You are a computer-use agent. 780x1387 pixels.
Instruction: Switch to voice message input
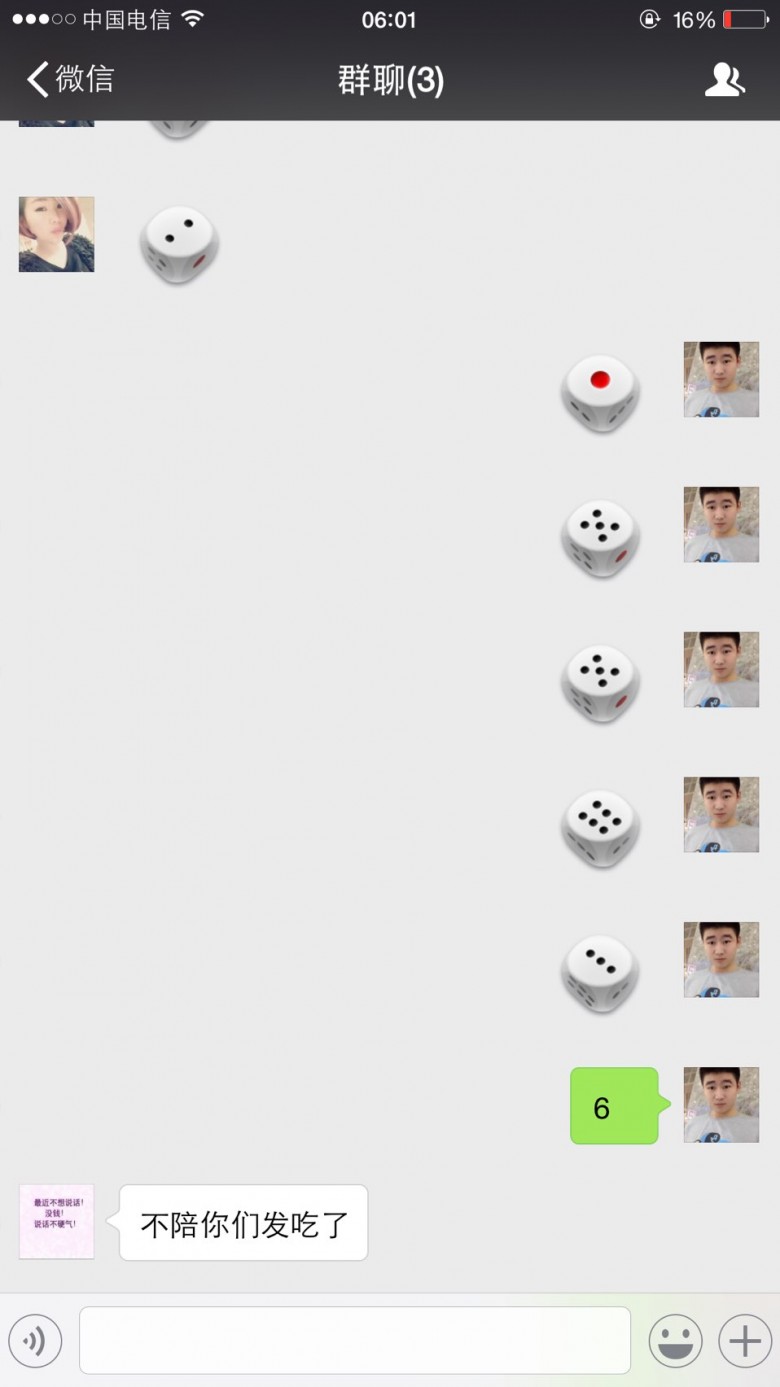35,1340
